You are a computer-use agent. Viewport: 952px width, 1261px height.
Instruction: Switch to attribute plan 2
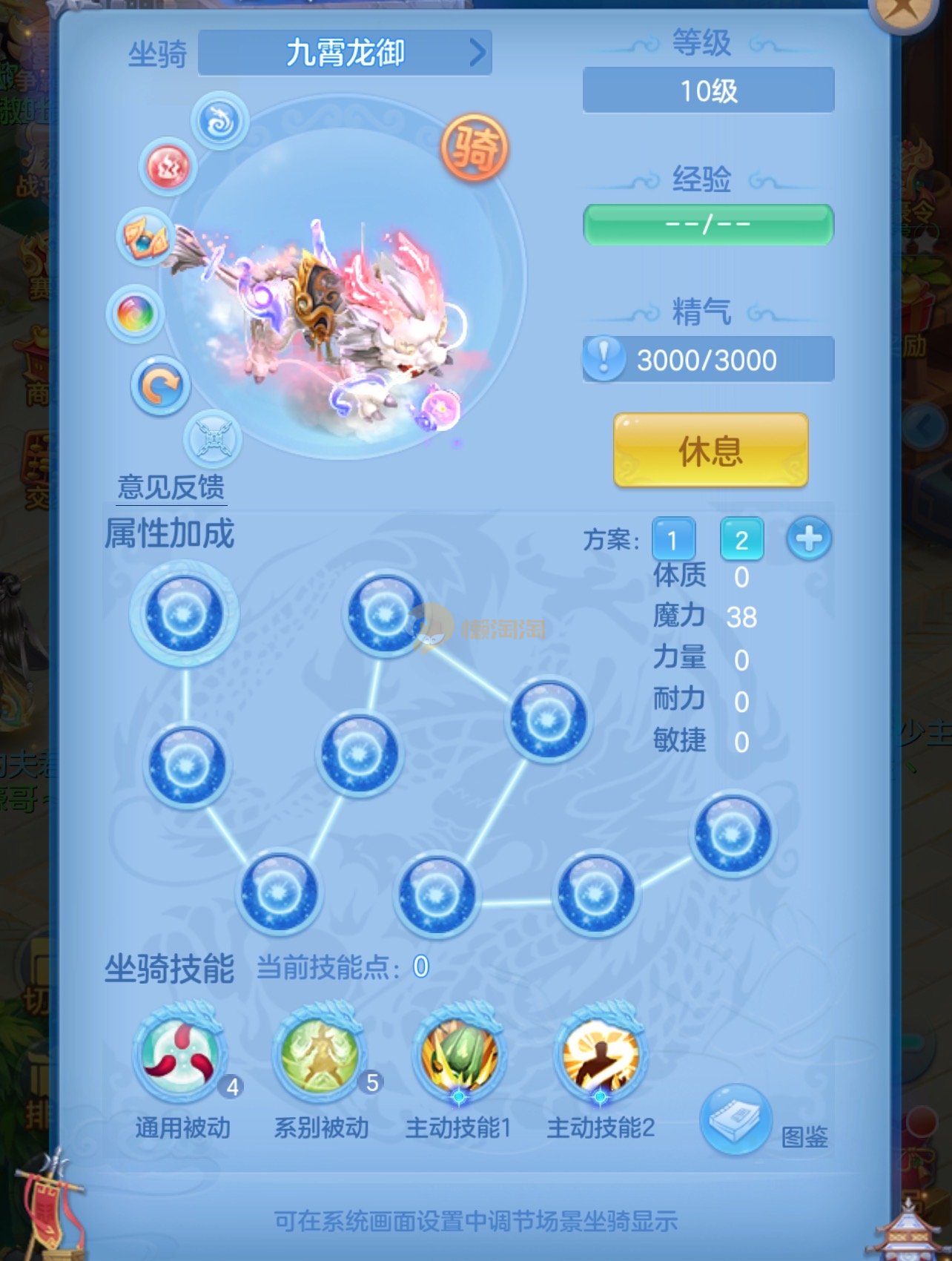(741, 539)
